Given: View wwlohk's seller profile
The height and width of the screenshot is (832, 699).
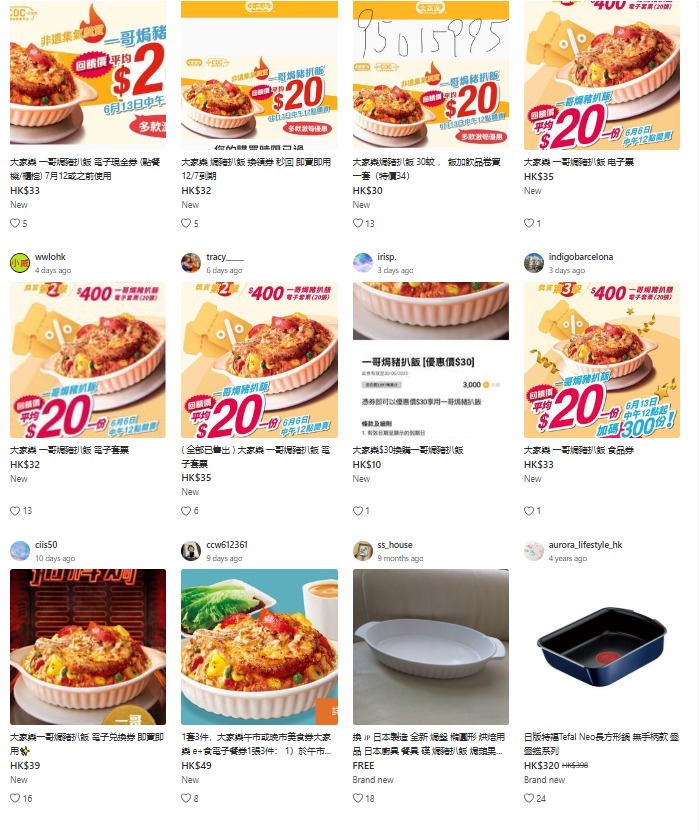Looking at the screenshot, I should [x=49, y=257].
